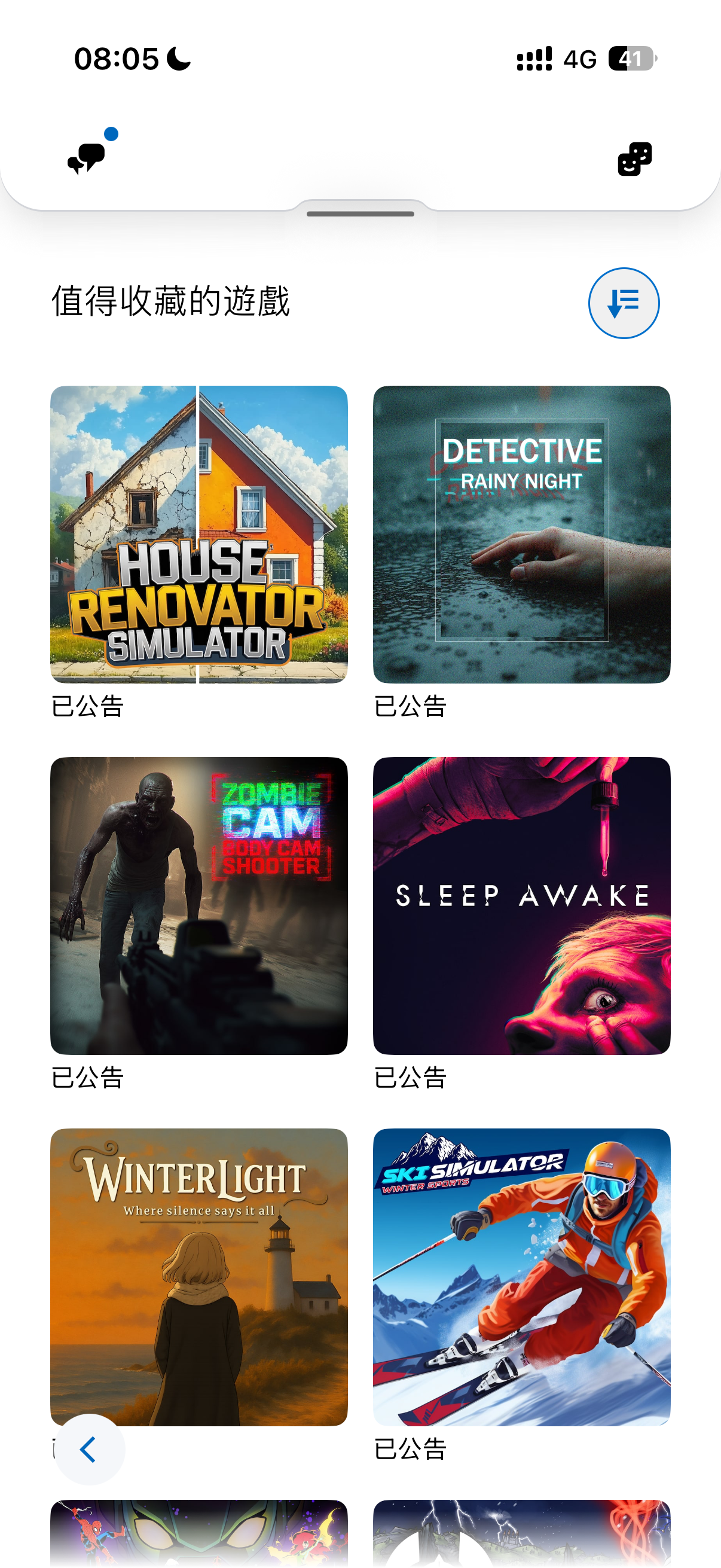Go back with the floating arrow button
721x1568 pixels.
(x=90, y=1450)
